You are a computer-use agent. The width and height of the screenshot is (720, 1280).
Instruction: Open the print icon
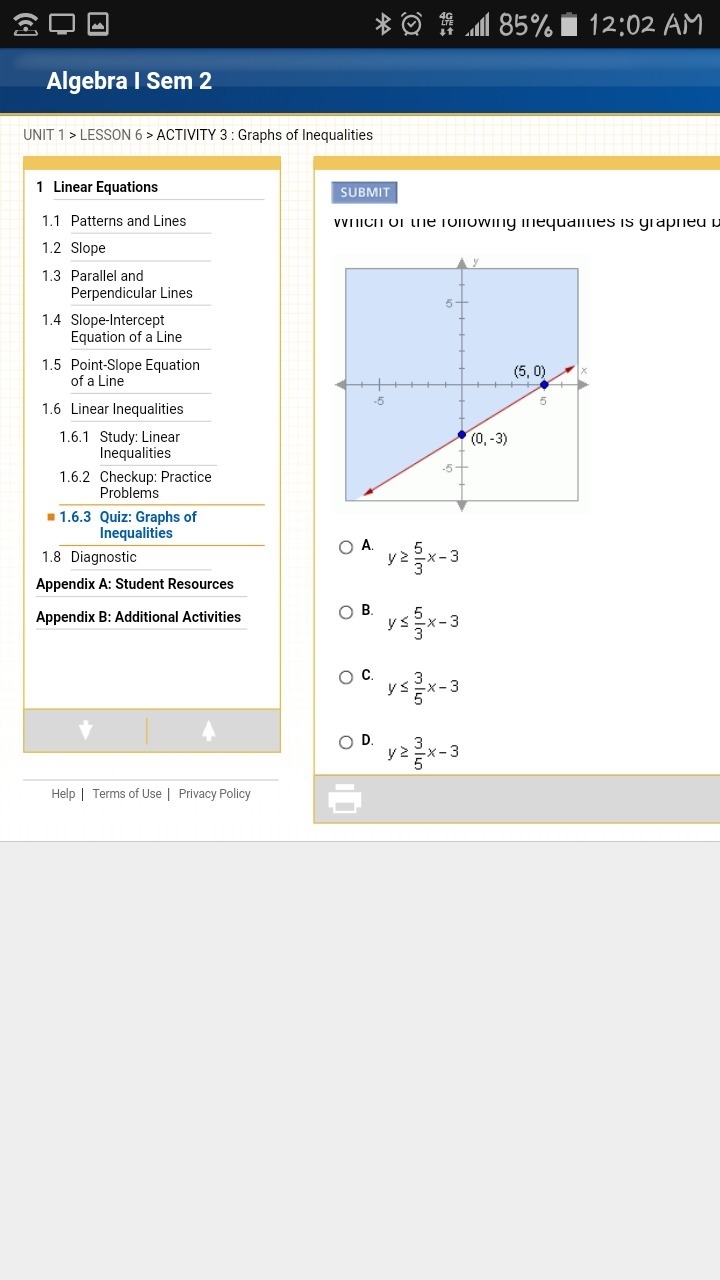[345, 798]
